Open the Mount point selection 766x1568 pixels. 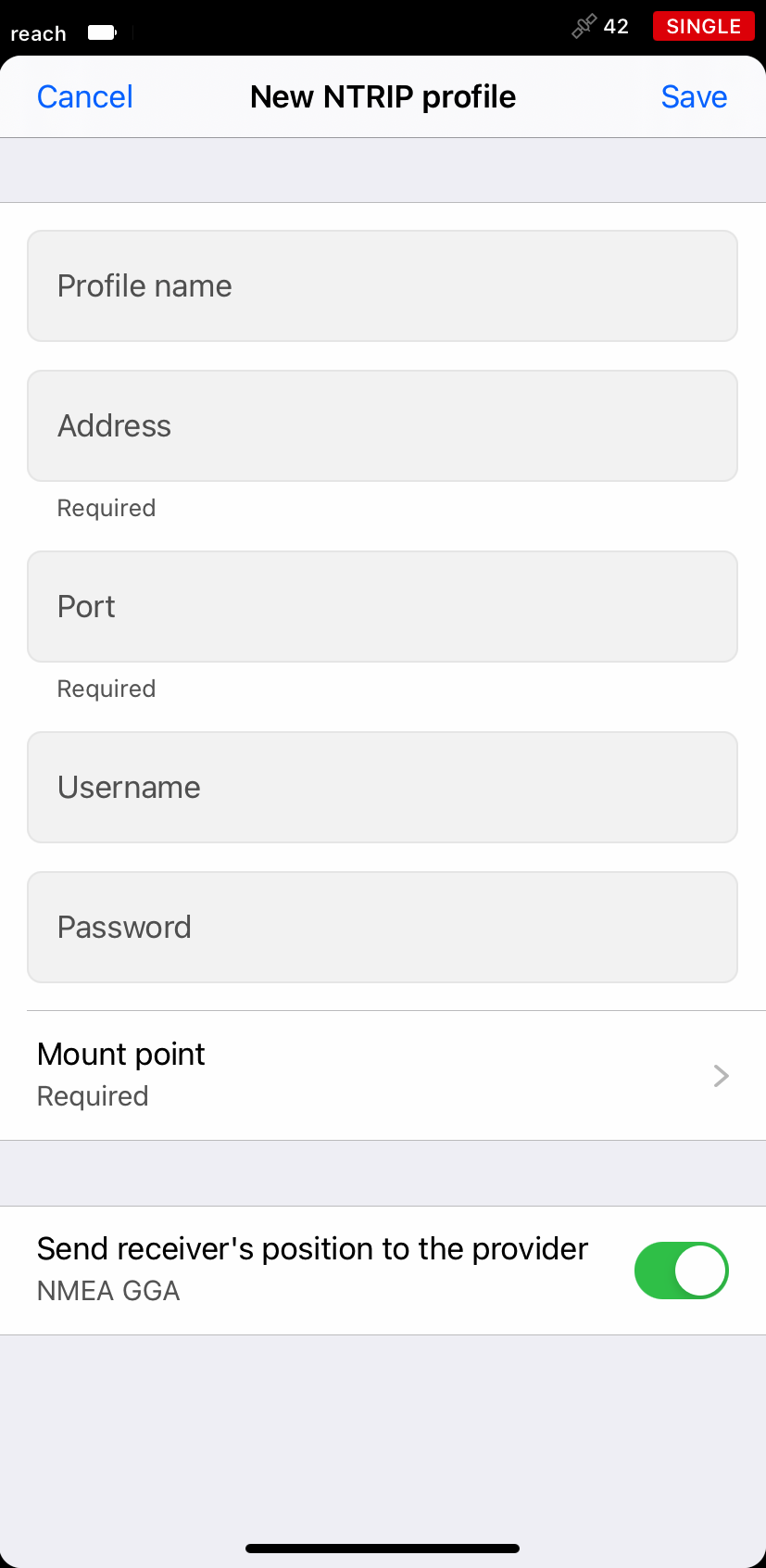[x=383, y=1075]
